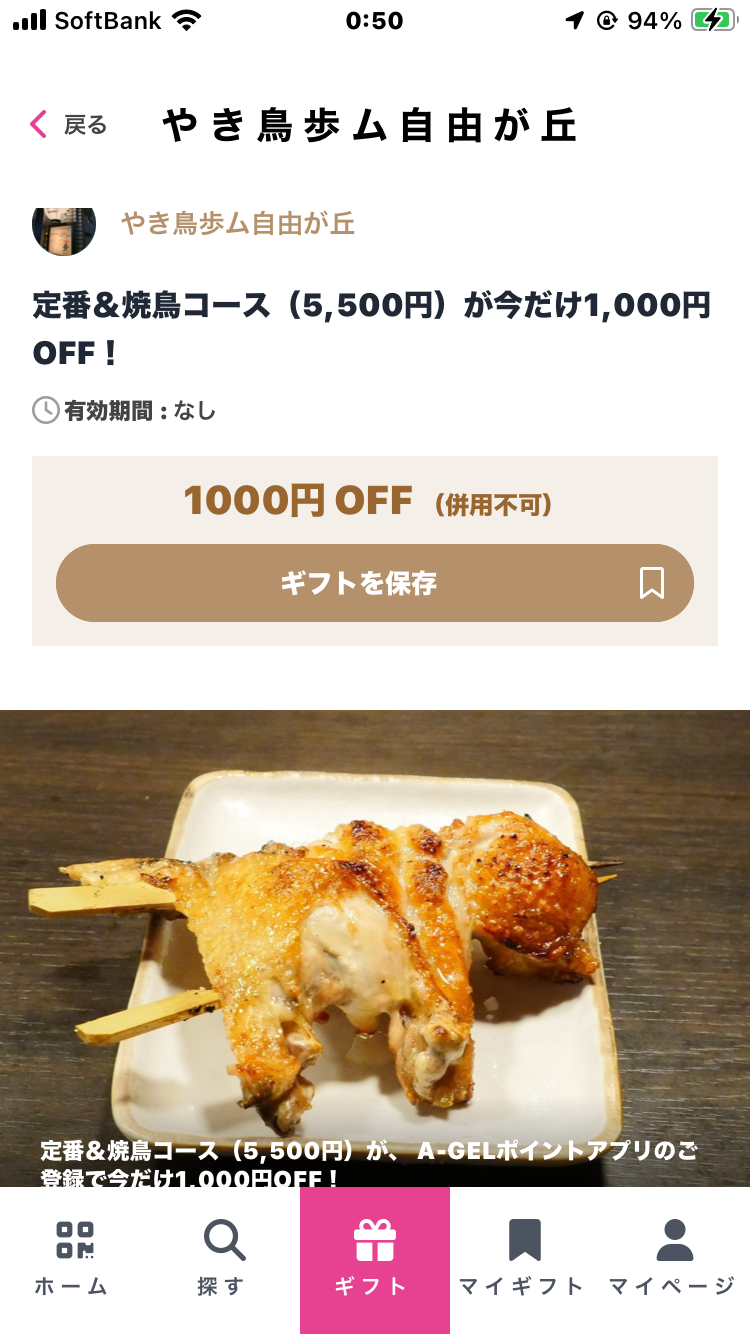Go back with the 戻る button
750x1334 pixels.
click(68, 125)
